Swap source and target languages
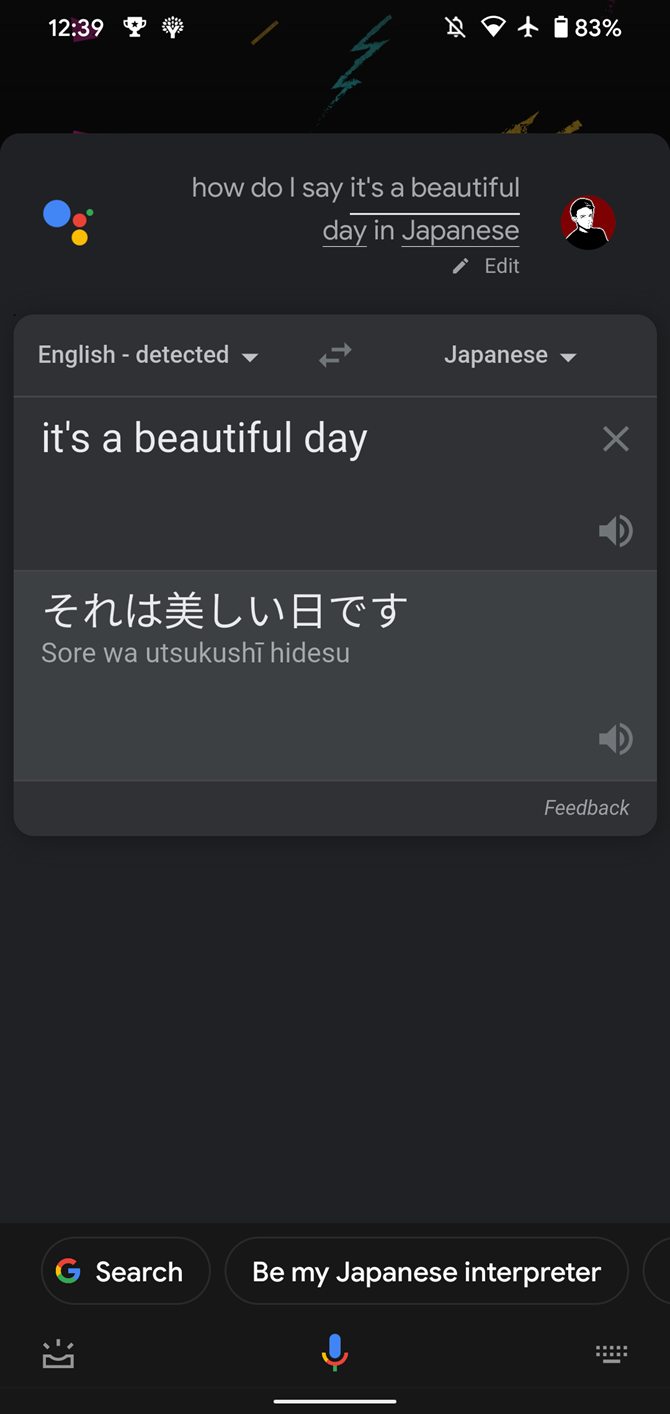 point(335,355)
